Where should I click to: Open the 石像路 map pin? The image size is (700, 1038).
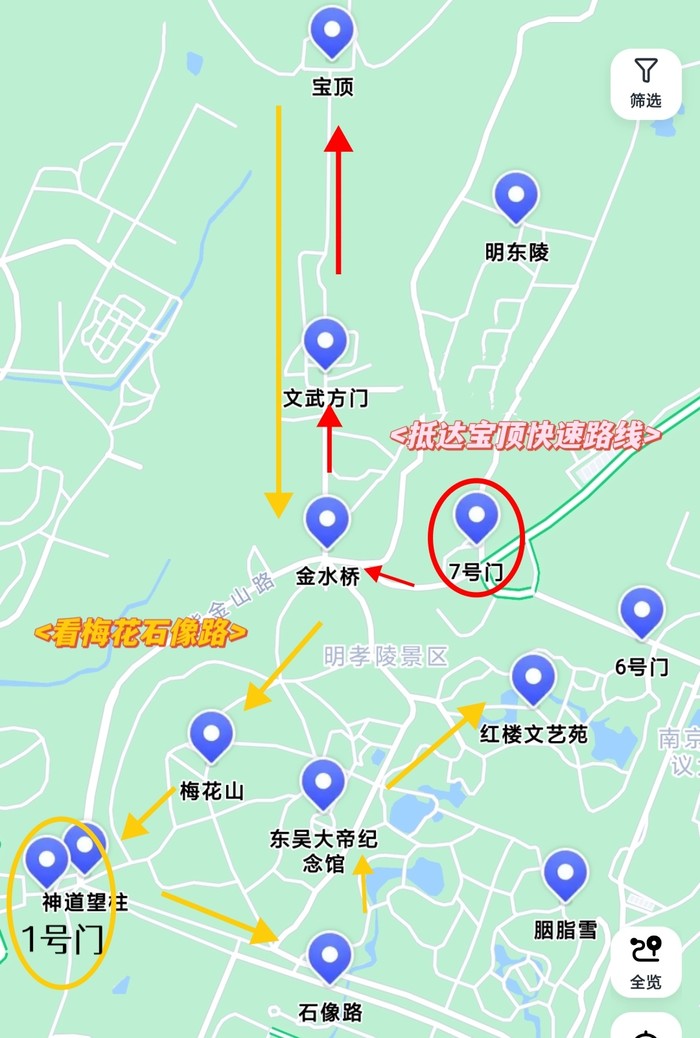coord(330,957)
